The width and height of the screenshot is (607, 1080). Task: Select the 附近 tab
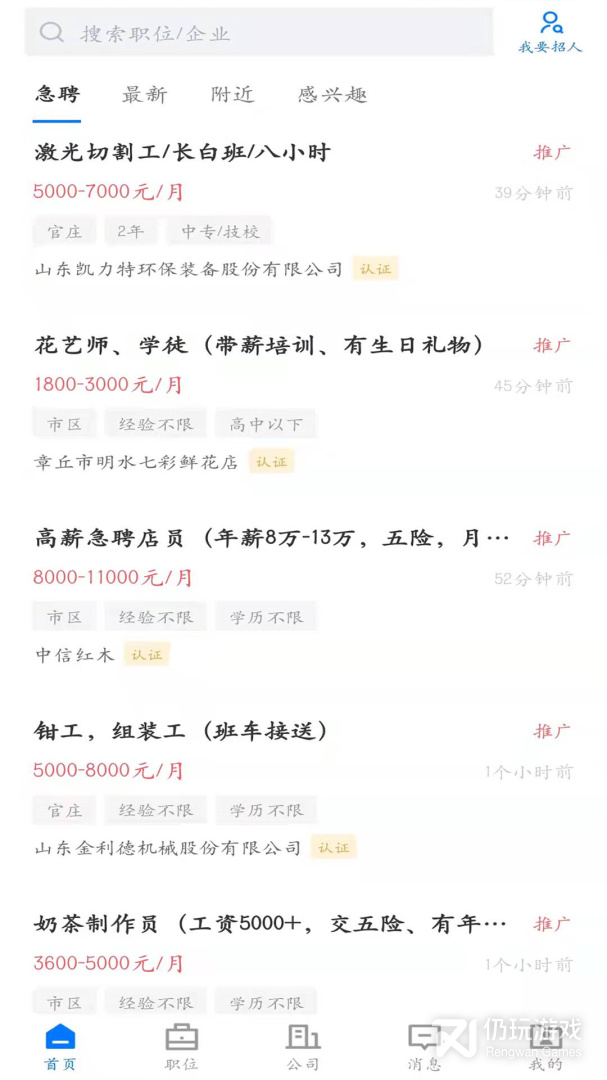tap(232, 95)
